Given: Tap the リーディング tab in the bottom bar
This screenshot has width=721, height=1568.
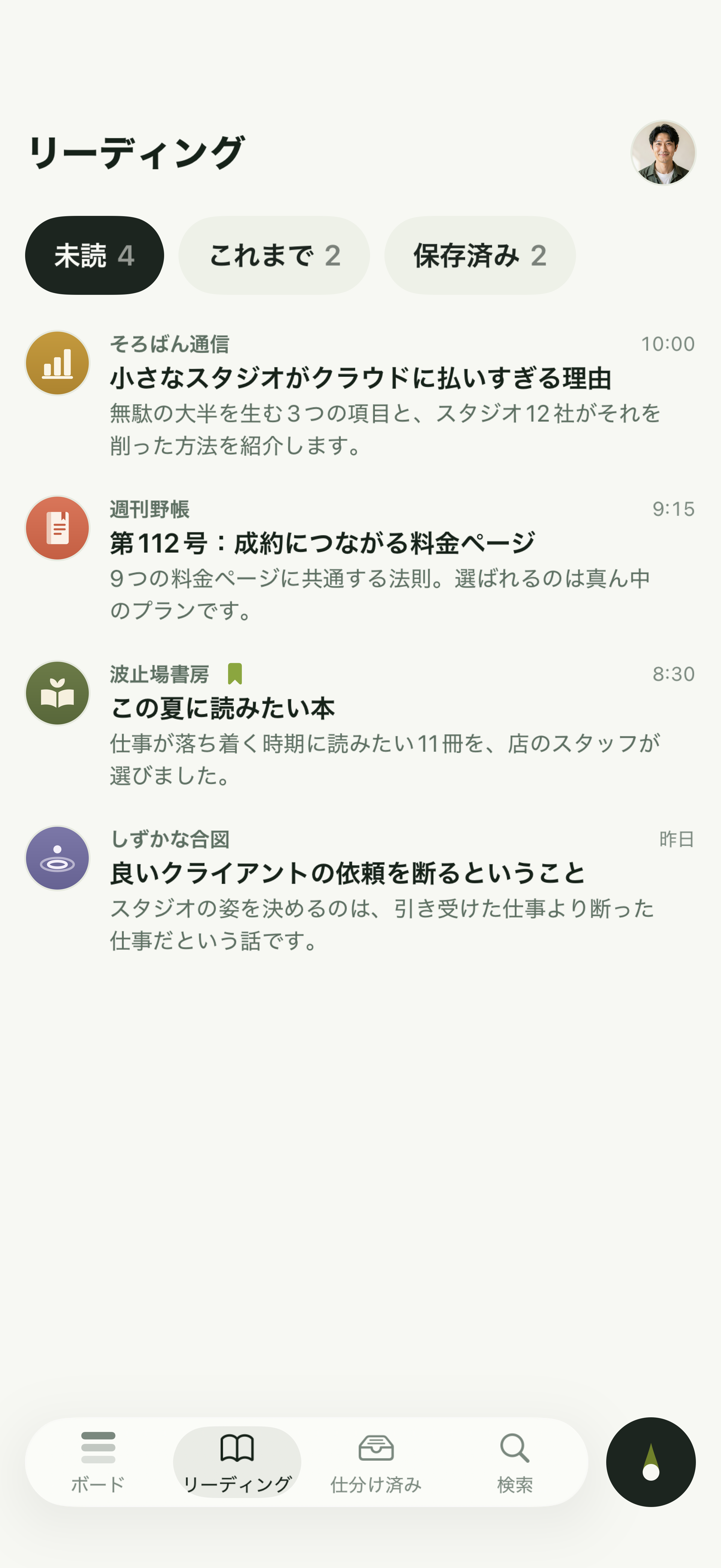Looking at the screenshot, I should [x=237, y=1462].
